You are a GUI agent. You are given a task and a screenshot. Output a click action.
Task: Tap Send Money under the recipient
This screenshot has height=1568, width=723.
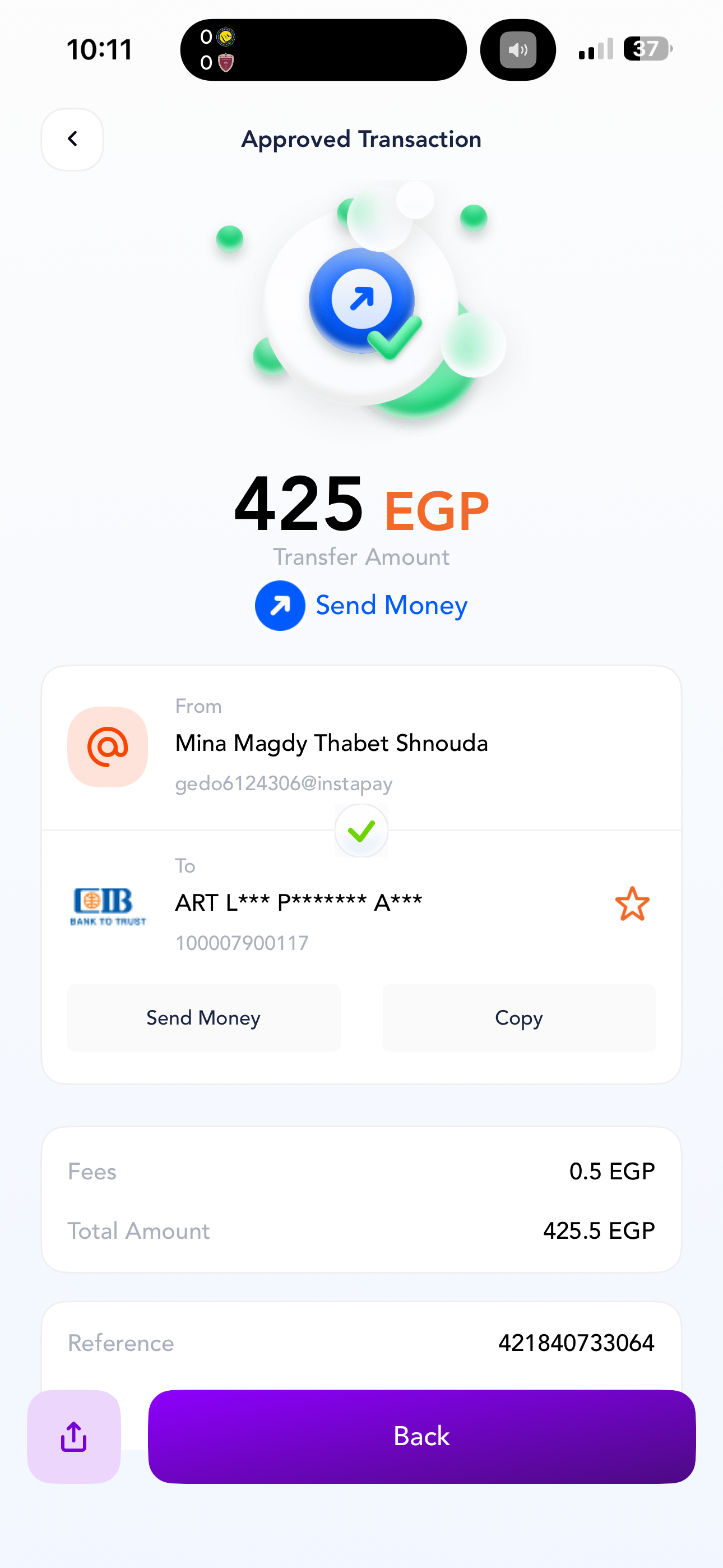coord(203,1018)
